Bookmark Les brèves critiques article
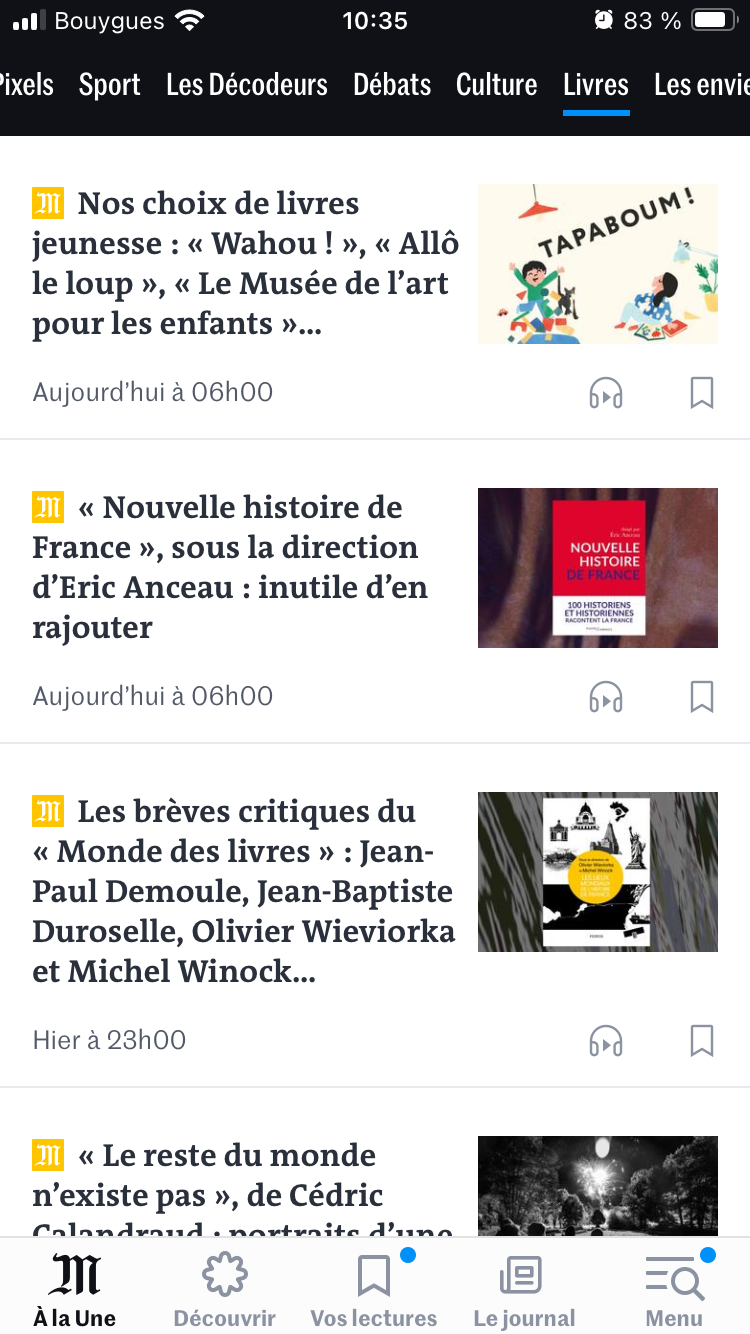 click(702, 1041)
